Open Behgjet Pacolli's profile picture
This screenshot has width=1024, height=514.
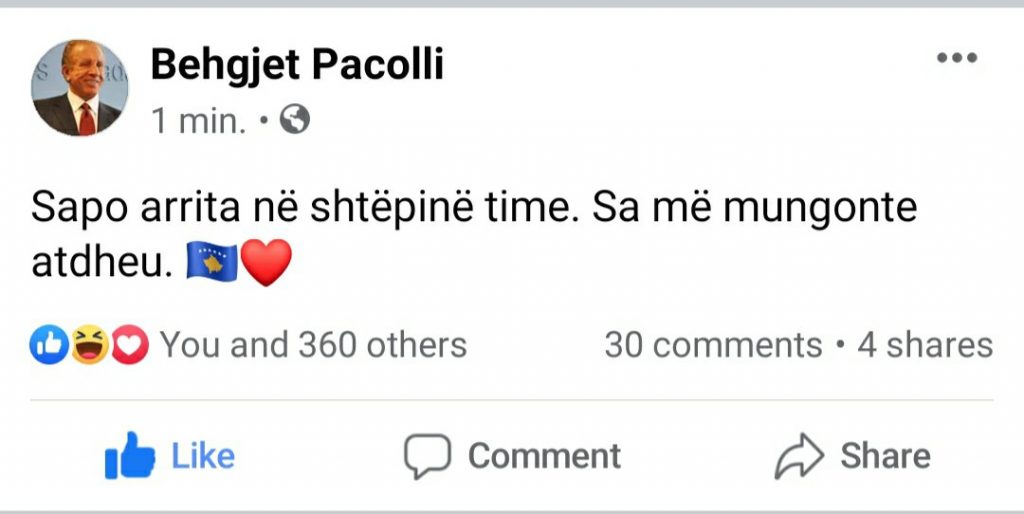point(80,88)
